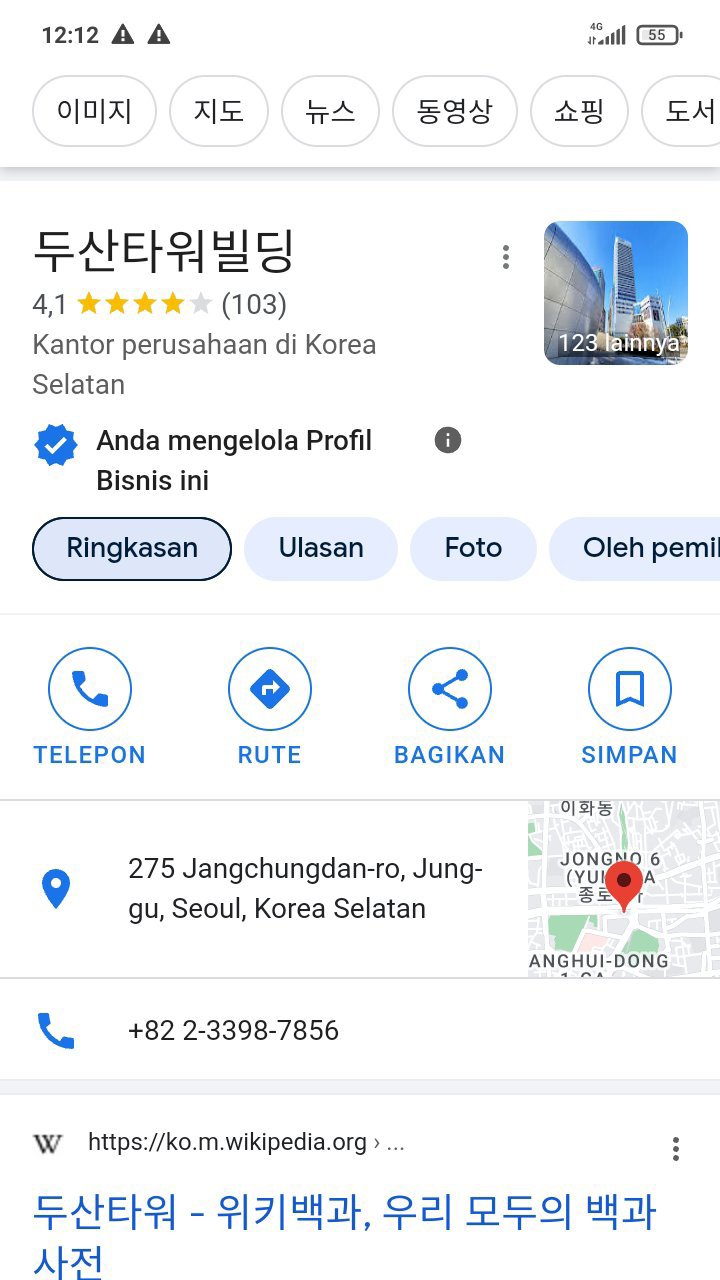View the 123 lainnya photo gallery
The height and width of the screenshot is (1280, 720).
click(x=616, y=293)
